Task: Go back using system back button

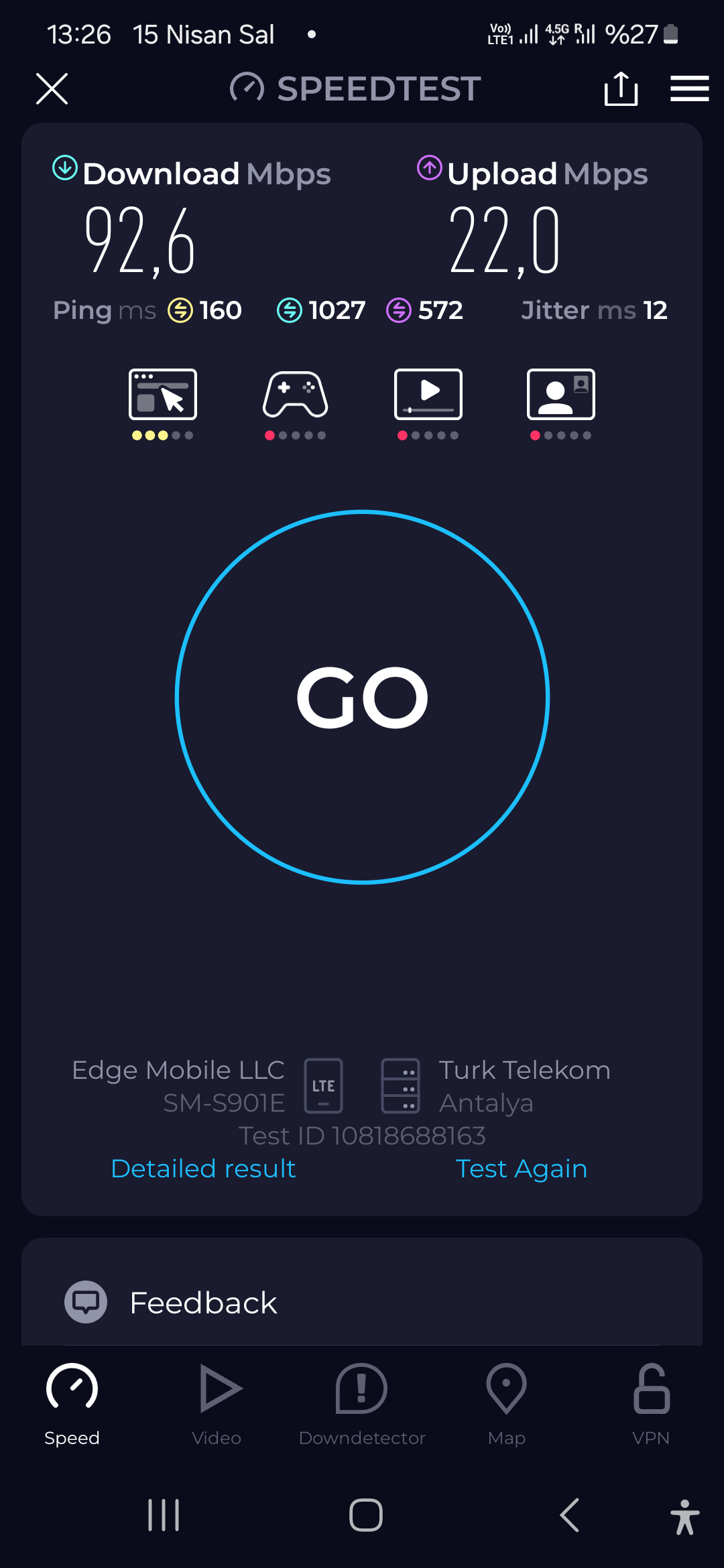Action: pos(569,1515)
